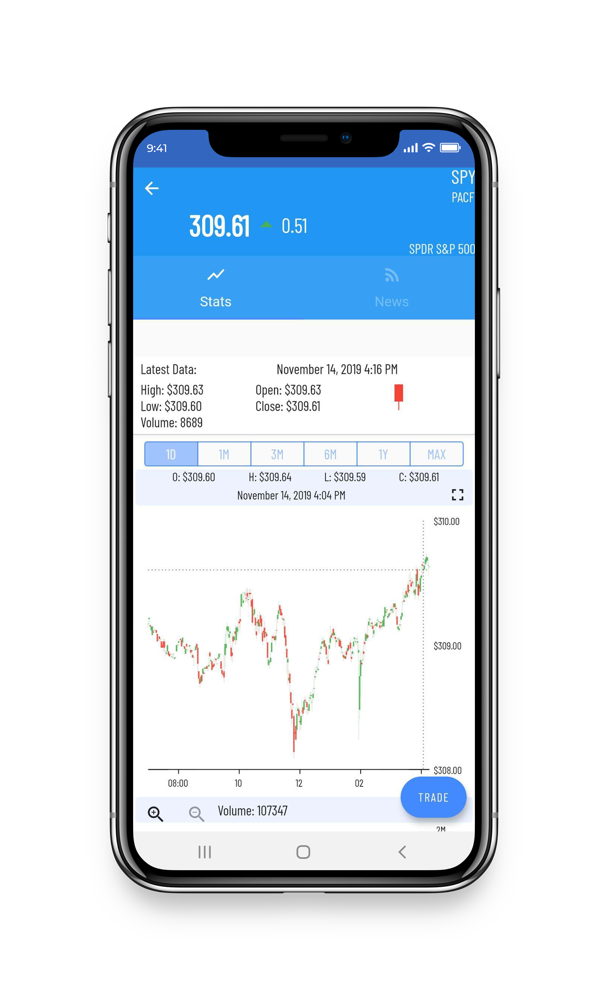The height and width of the screenshot is (1000, 608).
Task: Go back using the top-left arrow
Action: (x=152, y=188)
